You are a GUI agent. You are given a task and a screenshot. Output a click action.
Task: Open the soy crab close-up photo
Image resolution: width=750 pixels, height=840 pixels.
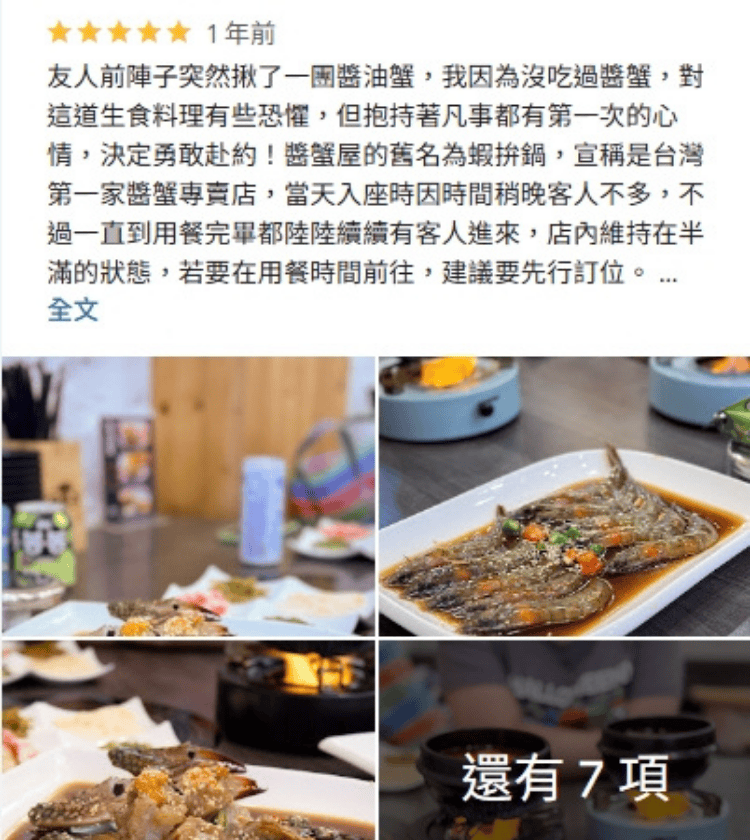[188, 740]
